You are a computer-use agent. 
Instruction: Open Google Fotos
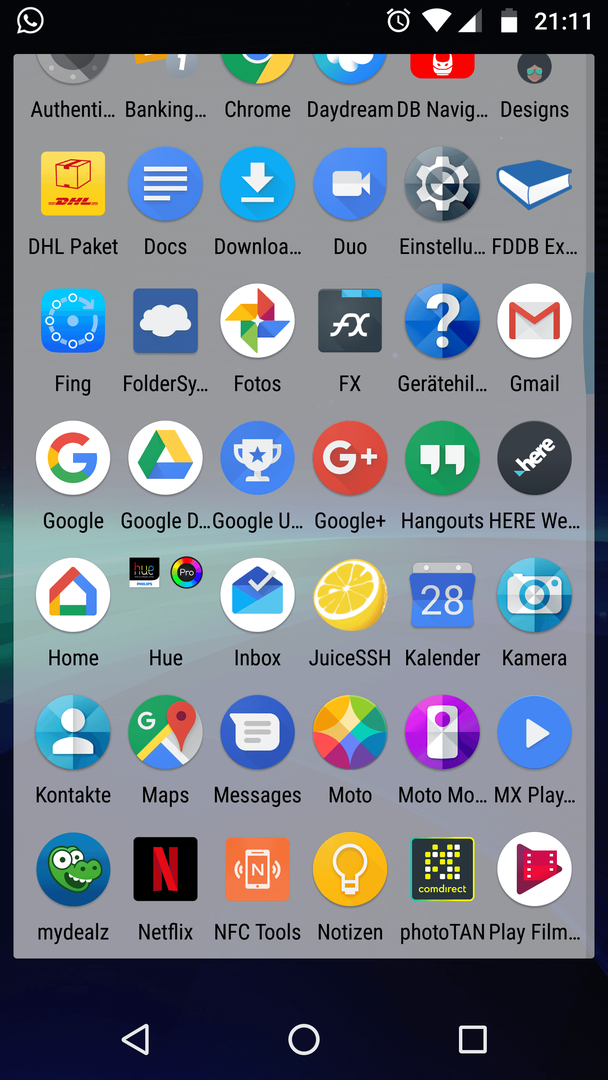coord(257,322)
